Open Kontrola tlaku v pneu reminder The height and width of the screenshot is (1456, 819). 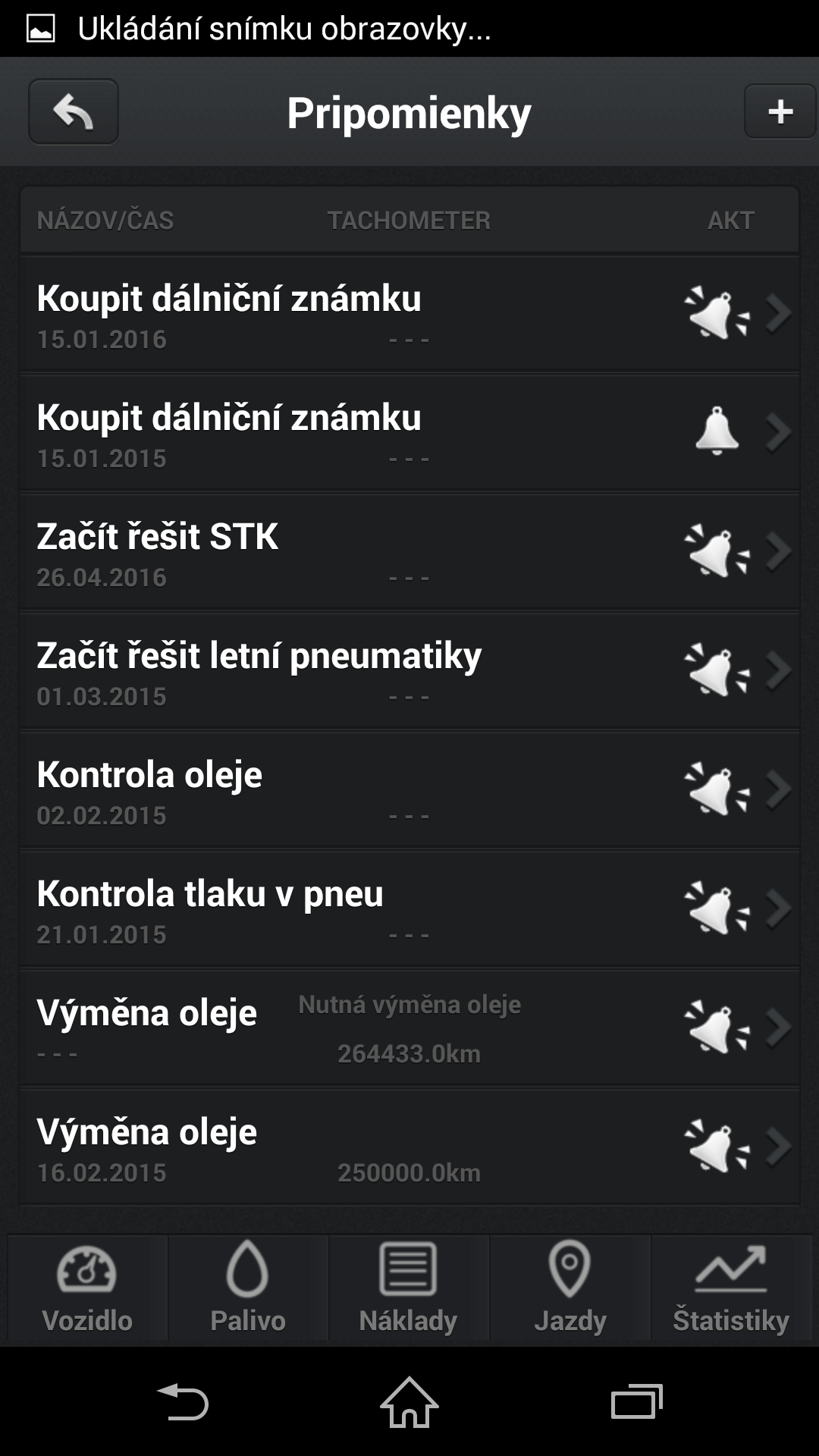[x=409, y=909]
